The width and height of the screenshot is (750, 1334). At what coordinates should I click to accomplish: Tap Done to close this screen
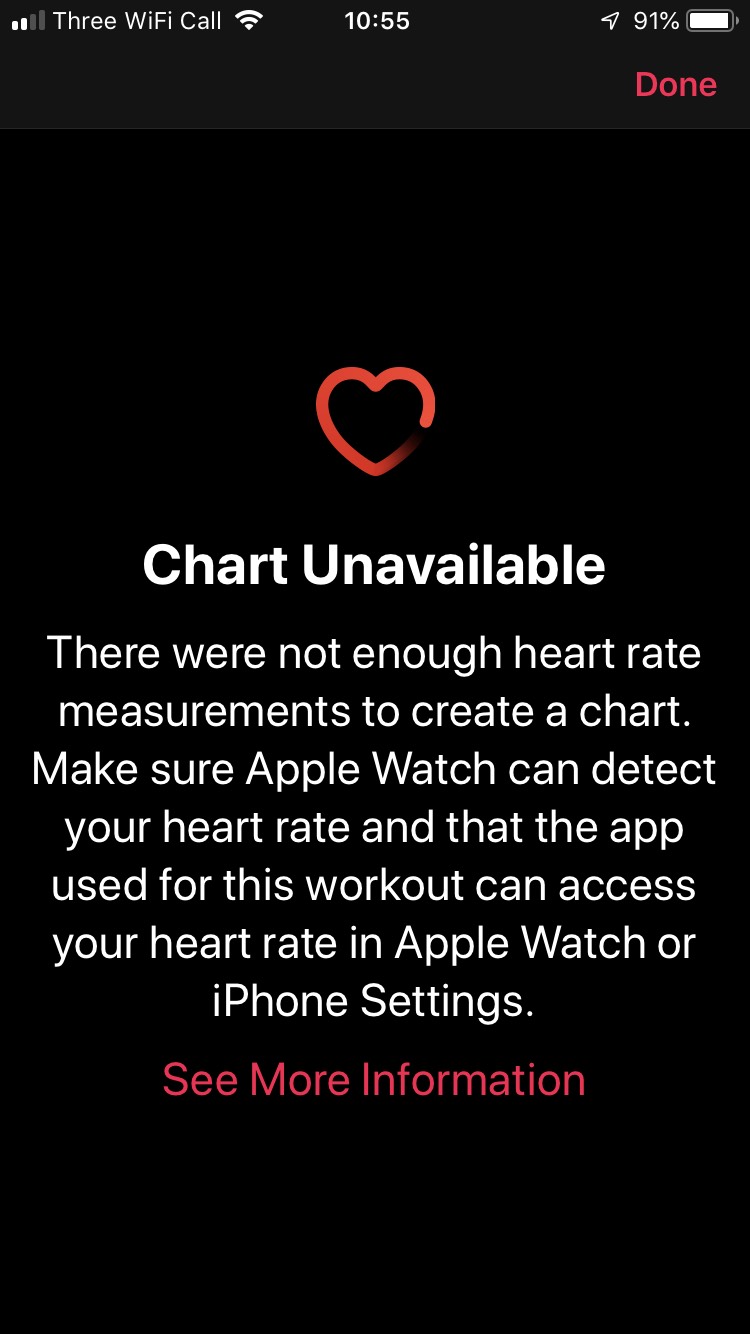coord(676,85)
